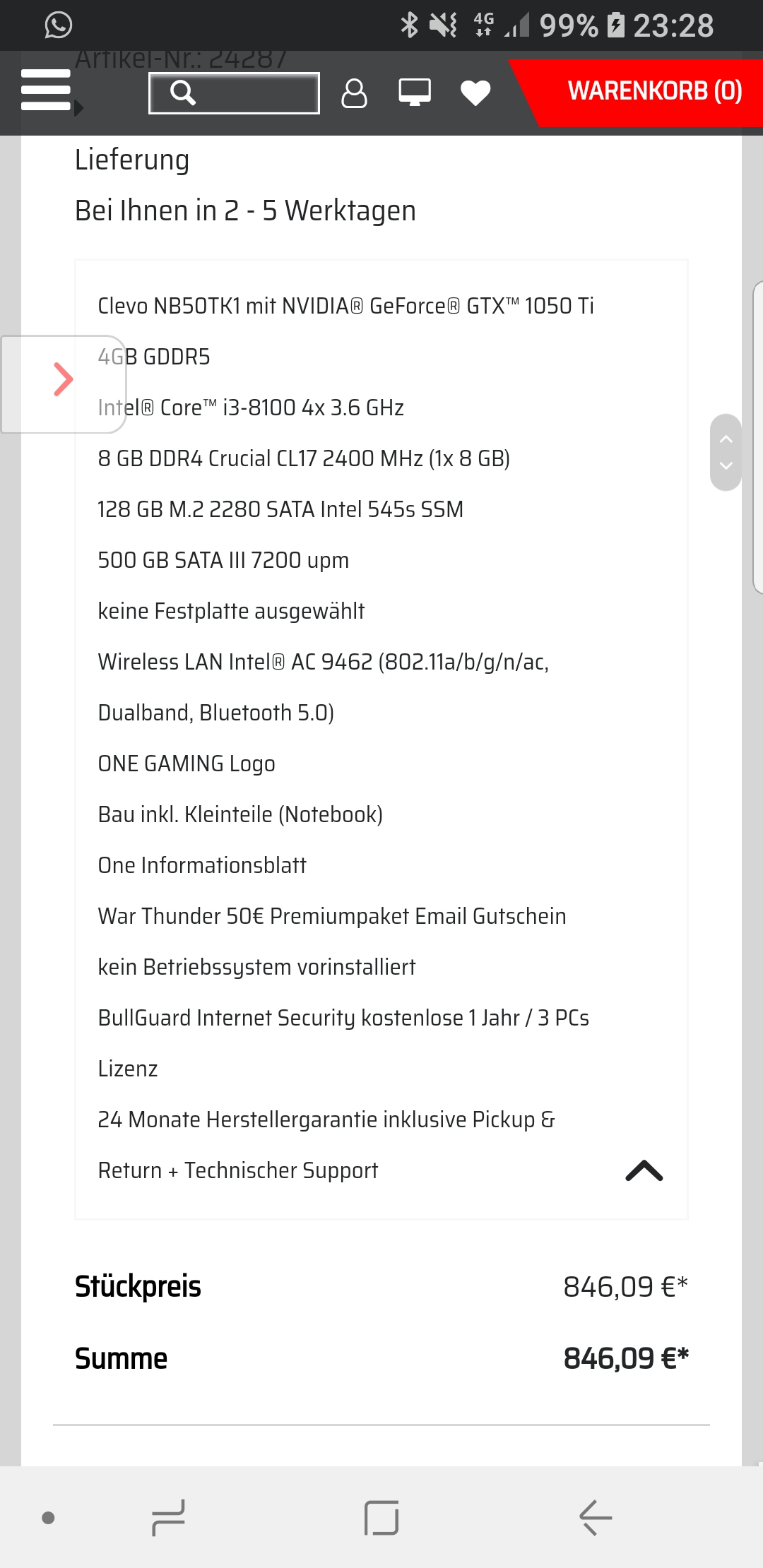Open the hamburger navigation menu

(45, 92)
